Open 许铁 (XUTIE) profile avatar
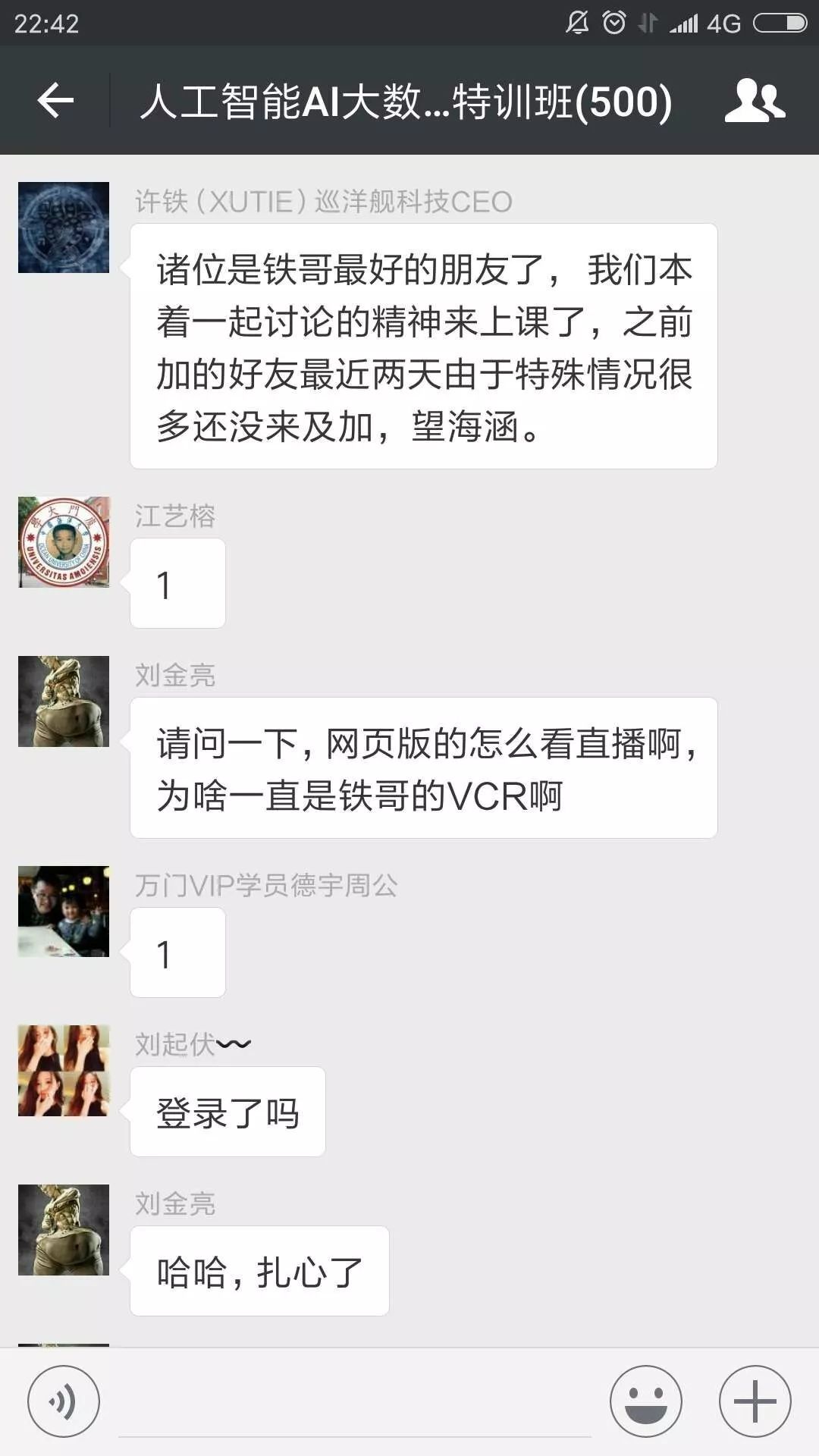Viewport: 819px width, 1456px height. pyautogui.click(x=64, y=227)
